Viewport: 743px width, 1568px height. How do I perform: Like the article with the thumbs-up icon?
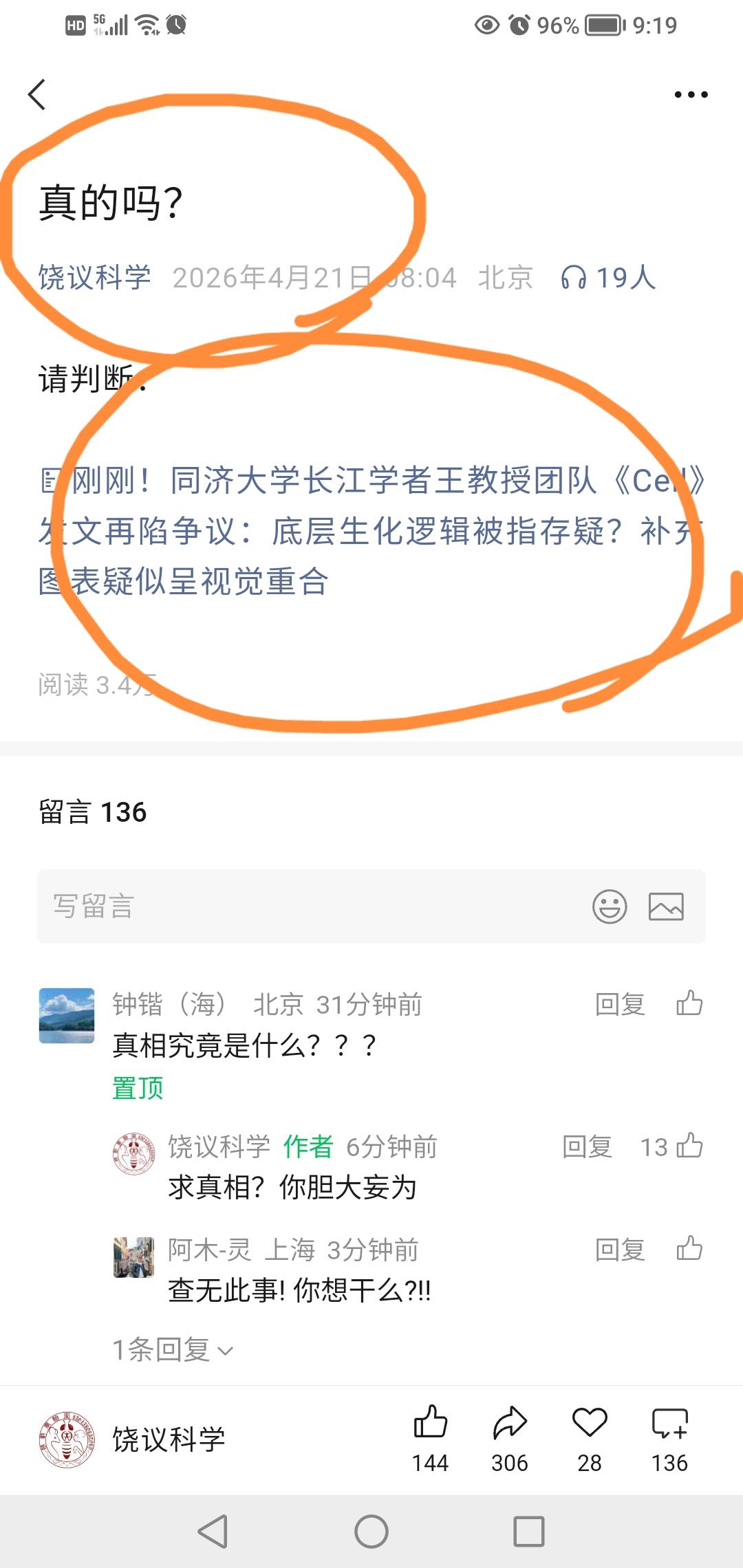(429, 1422)
